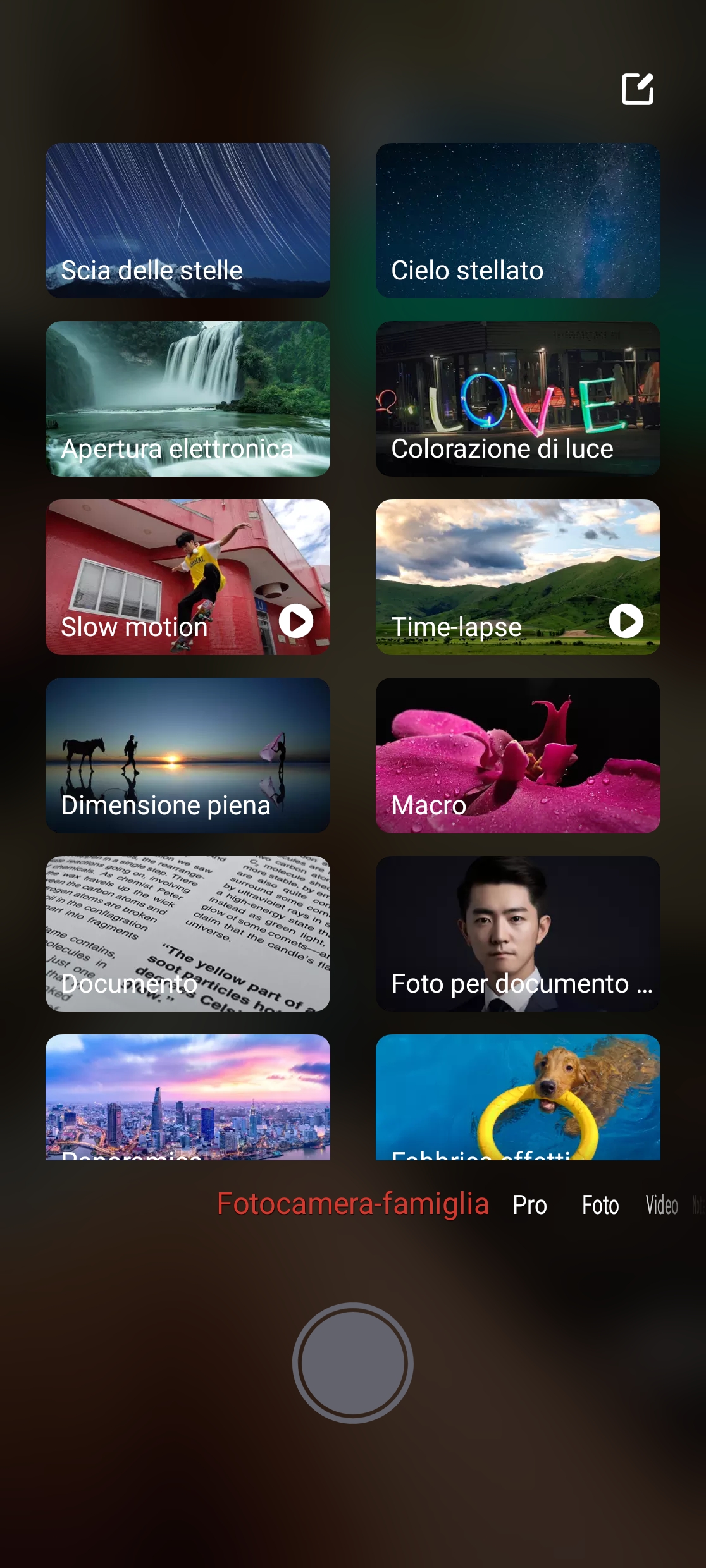The width and height of the screenshot is (706, 1568).
Task: Open the Fabbrica effetti tile
Action: [517, 1097]
